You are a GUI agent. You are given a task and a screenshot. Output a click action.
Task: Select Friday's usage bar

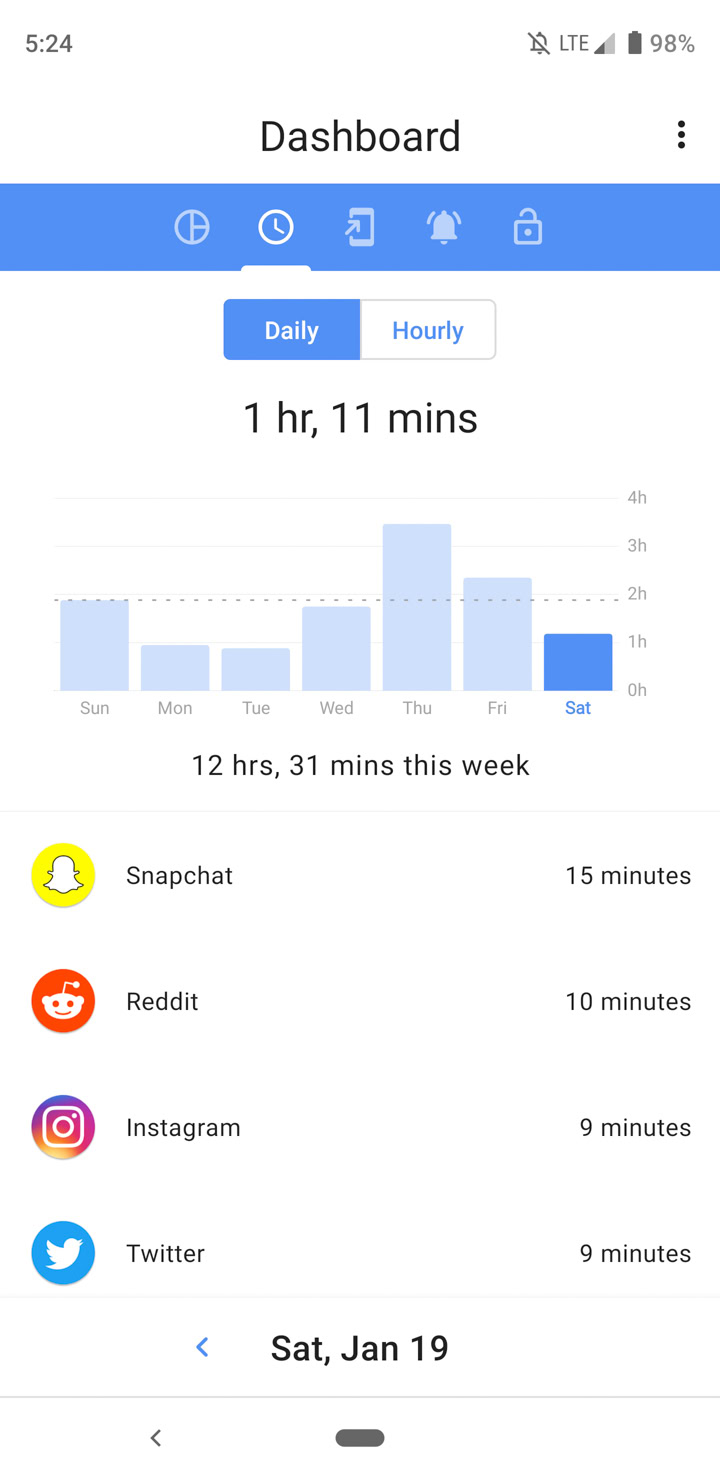pos(497,634)
